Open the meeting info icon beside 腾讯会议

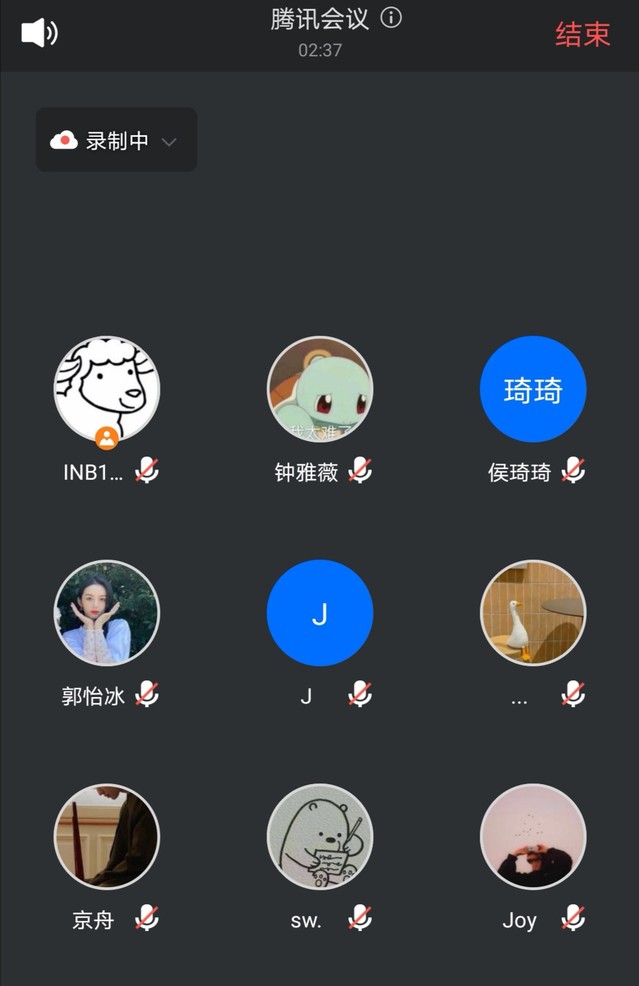(x=392, y=18)
